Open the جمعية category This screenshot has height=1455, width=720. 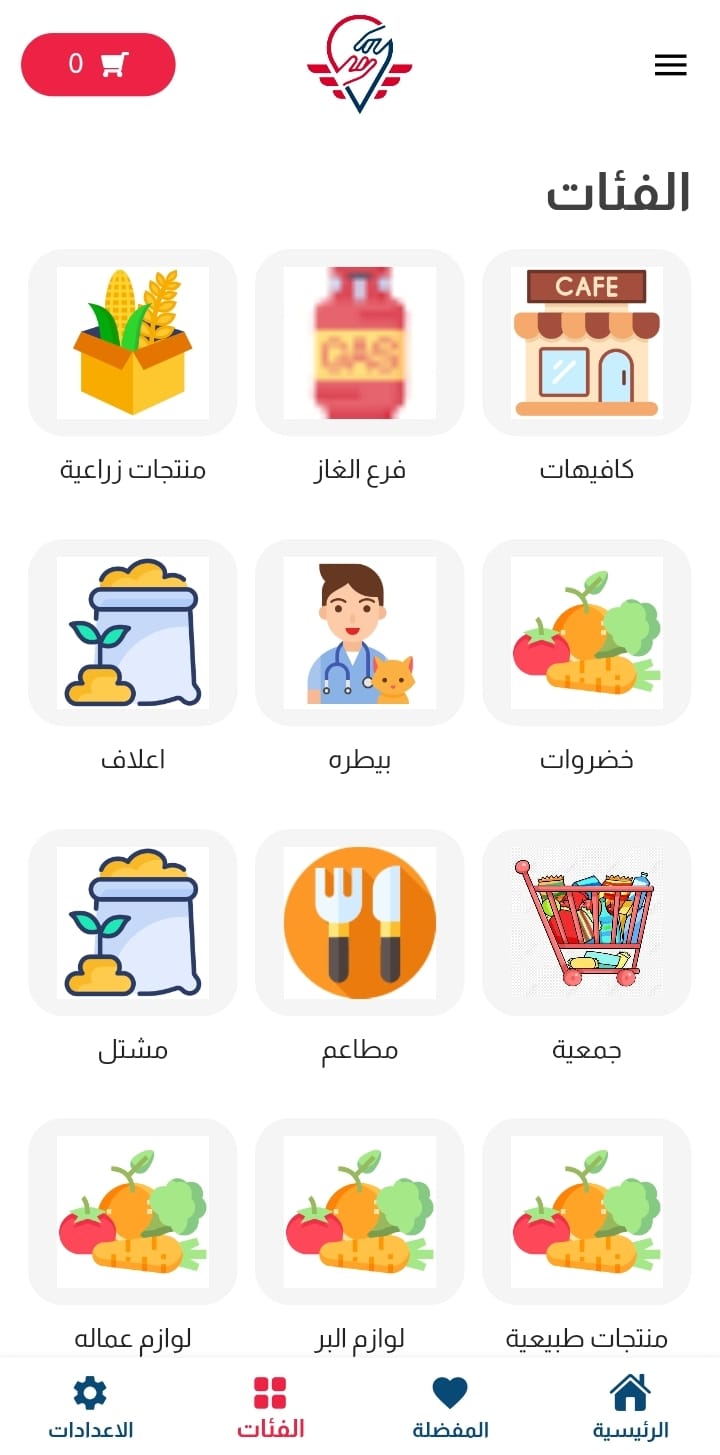[587, 922]
